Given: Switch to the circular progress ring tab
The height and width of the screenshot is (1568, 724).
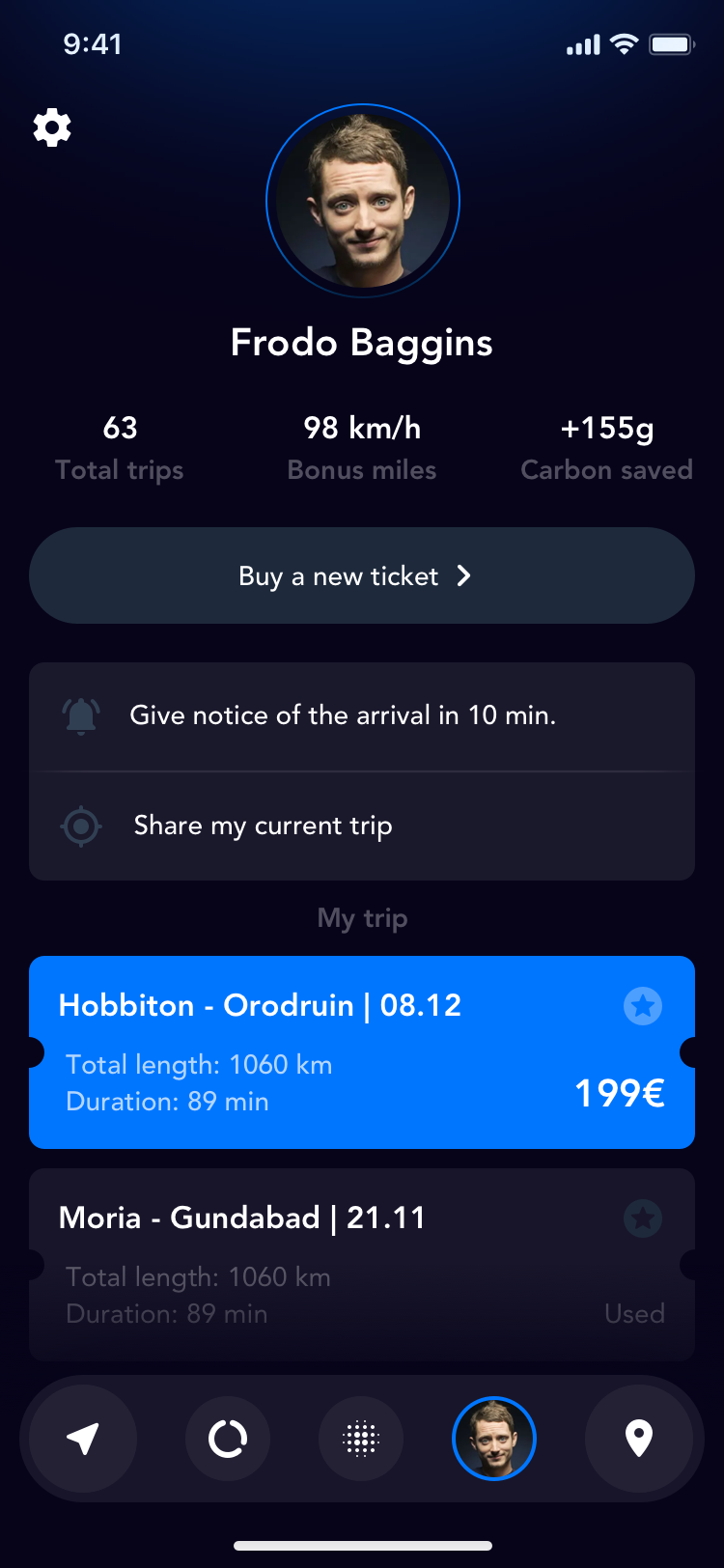Looking at the screenshot, I should pyautogui.click(x=228, y=1439).
